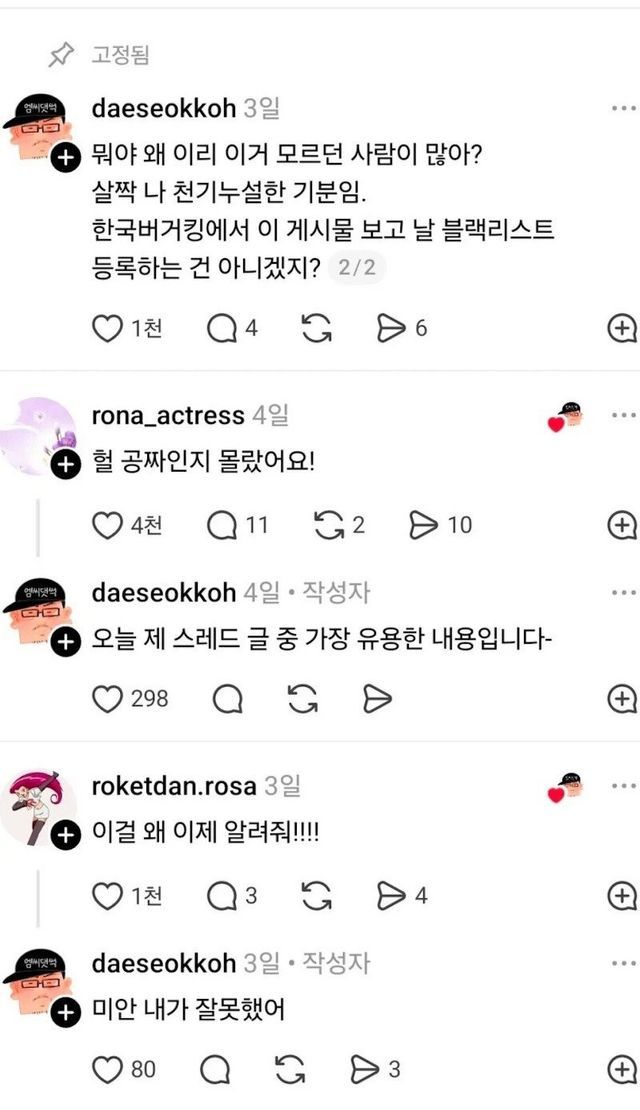640x1110 pixels.
Task: Open replies on rona_actress's comment
Action: pos(222,524)
